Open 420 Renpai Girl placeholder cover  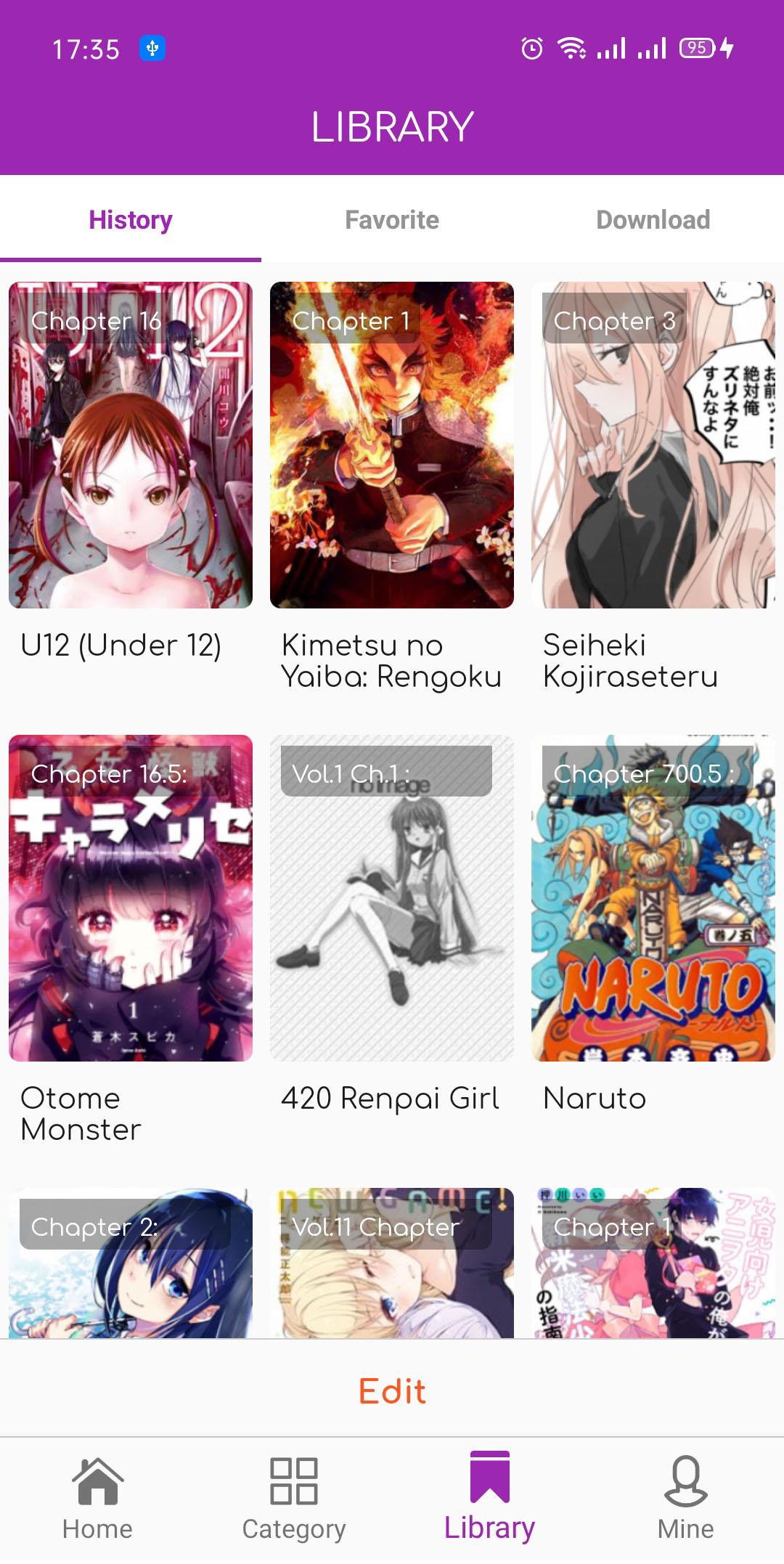click(392, 900)
